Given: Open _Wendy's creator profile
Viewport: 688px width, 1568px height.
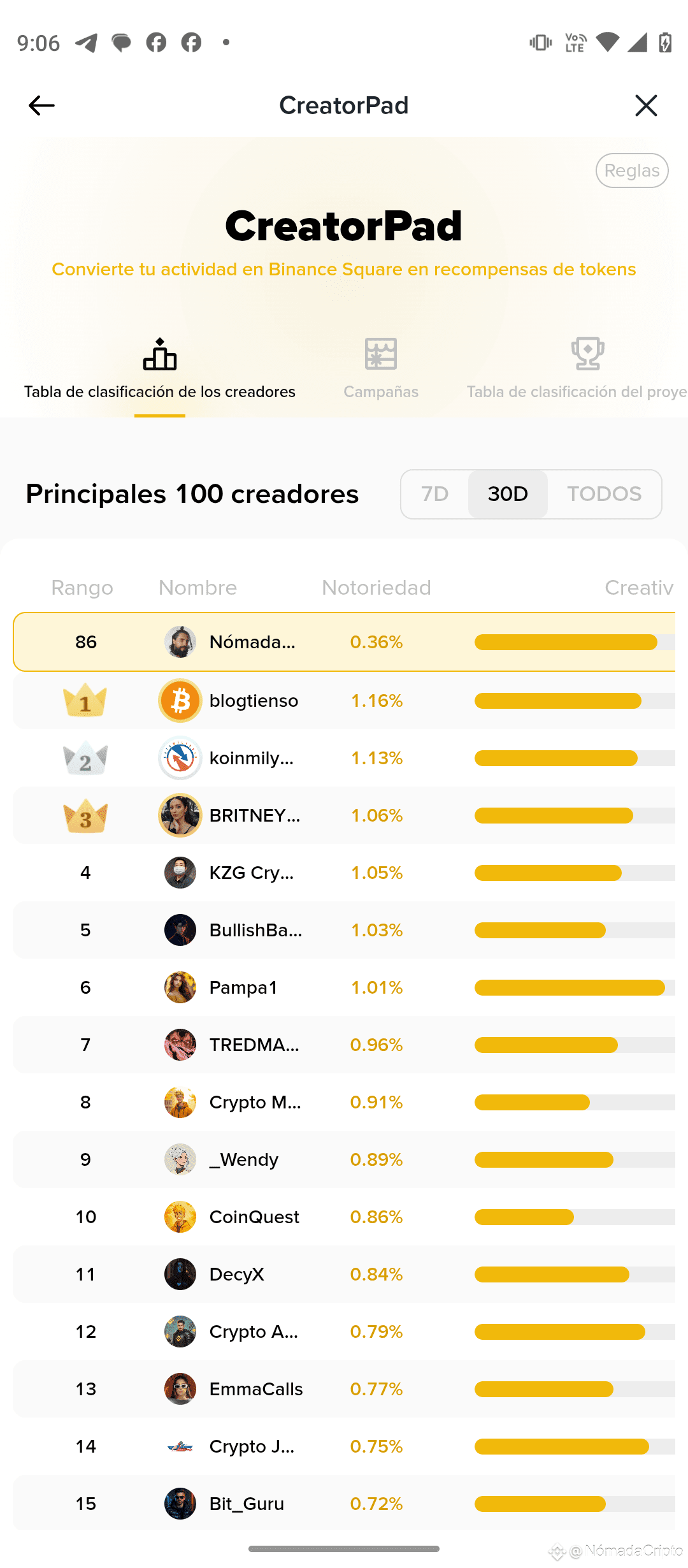Looking at the screenshot, I should pyautogui.click(x=344, y=1159).
